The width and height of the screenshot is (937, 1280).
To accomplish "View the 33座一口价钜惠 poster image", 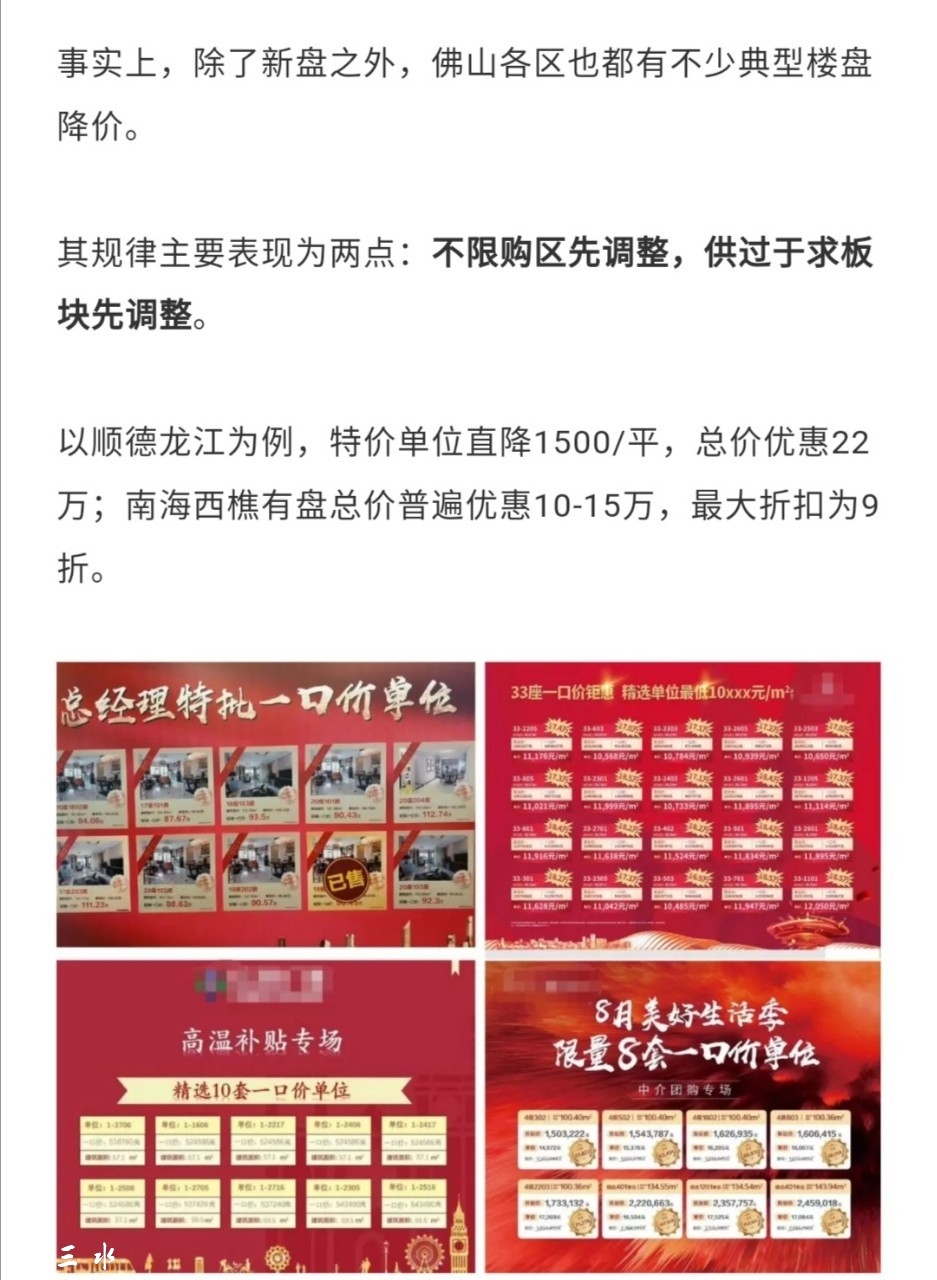I will coord(683,804).
